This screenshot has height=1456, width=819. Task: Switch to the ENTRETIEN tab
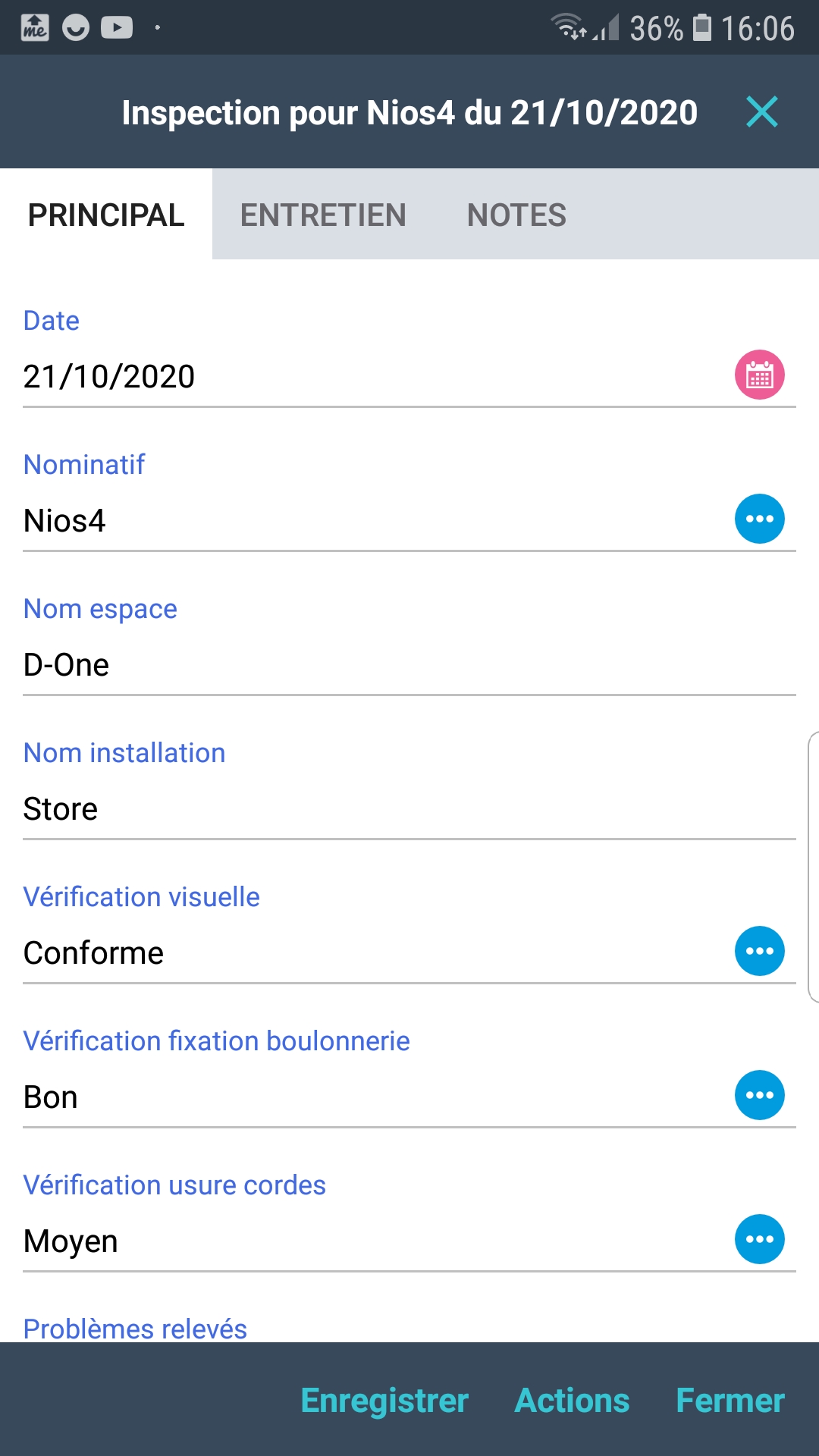[x=323, y=215]
